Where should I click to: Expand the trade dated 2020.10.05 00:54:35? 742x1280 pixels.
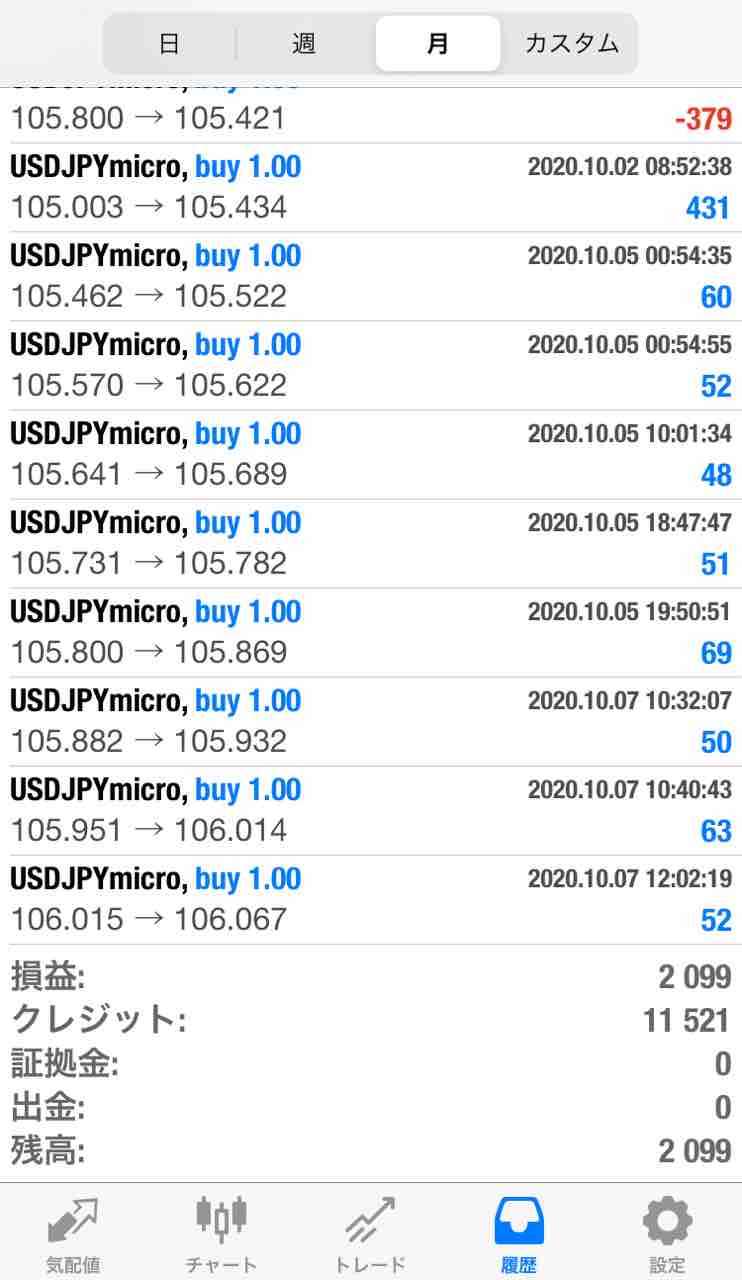pos(370,277)
